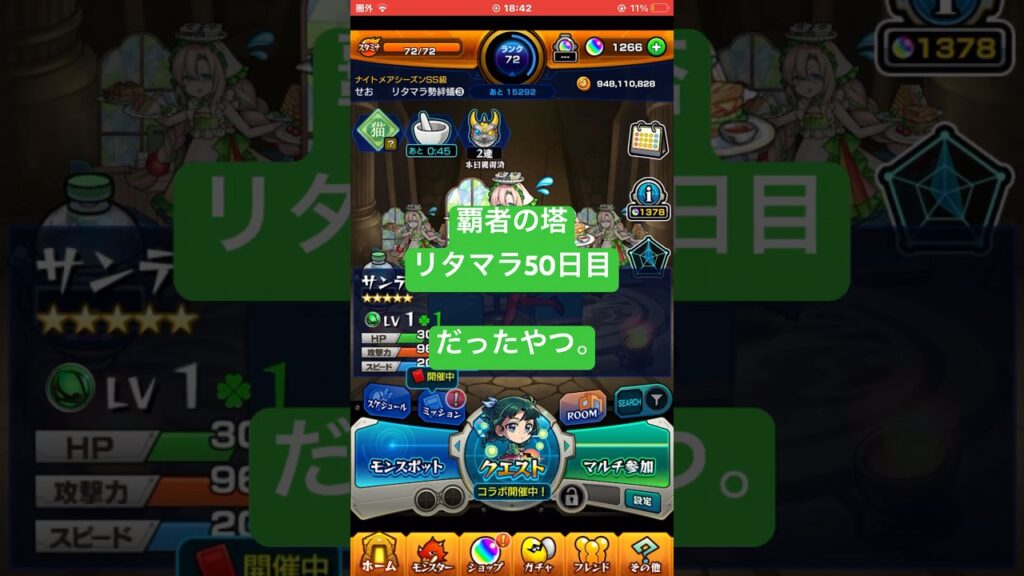Open the 猫 diamond icon
The height and width of the screenshot is (576, 1024).
coord(377,131)
